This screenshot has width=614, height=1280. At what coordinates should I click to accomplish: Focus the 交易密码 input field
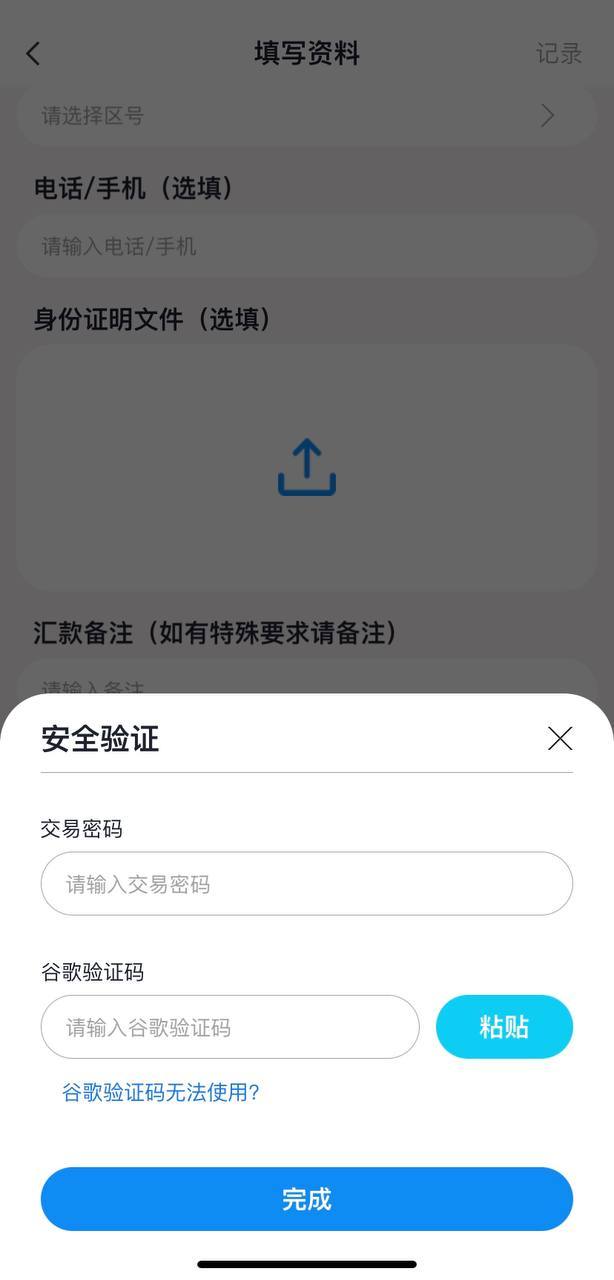click(306, 884)
